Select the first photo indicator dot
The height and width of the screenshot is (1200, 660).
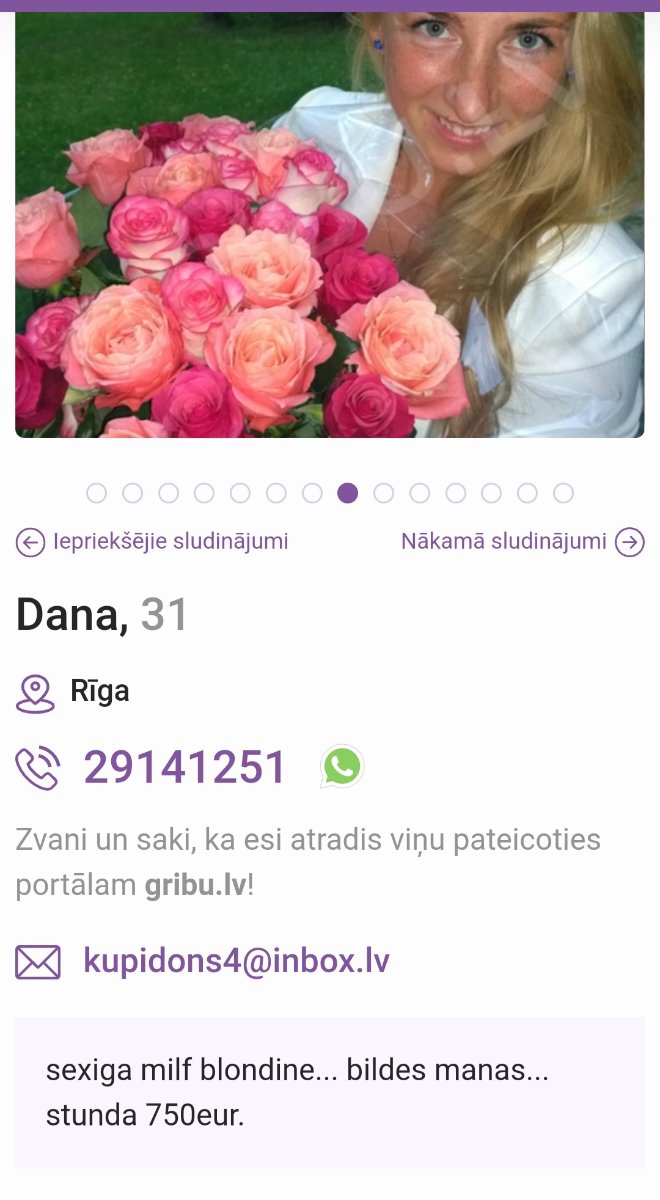97,493
